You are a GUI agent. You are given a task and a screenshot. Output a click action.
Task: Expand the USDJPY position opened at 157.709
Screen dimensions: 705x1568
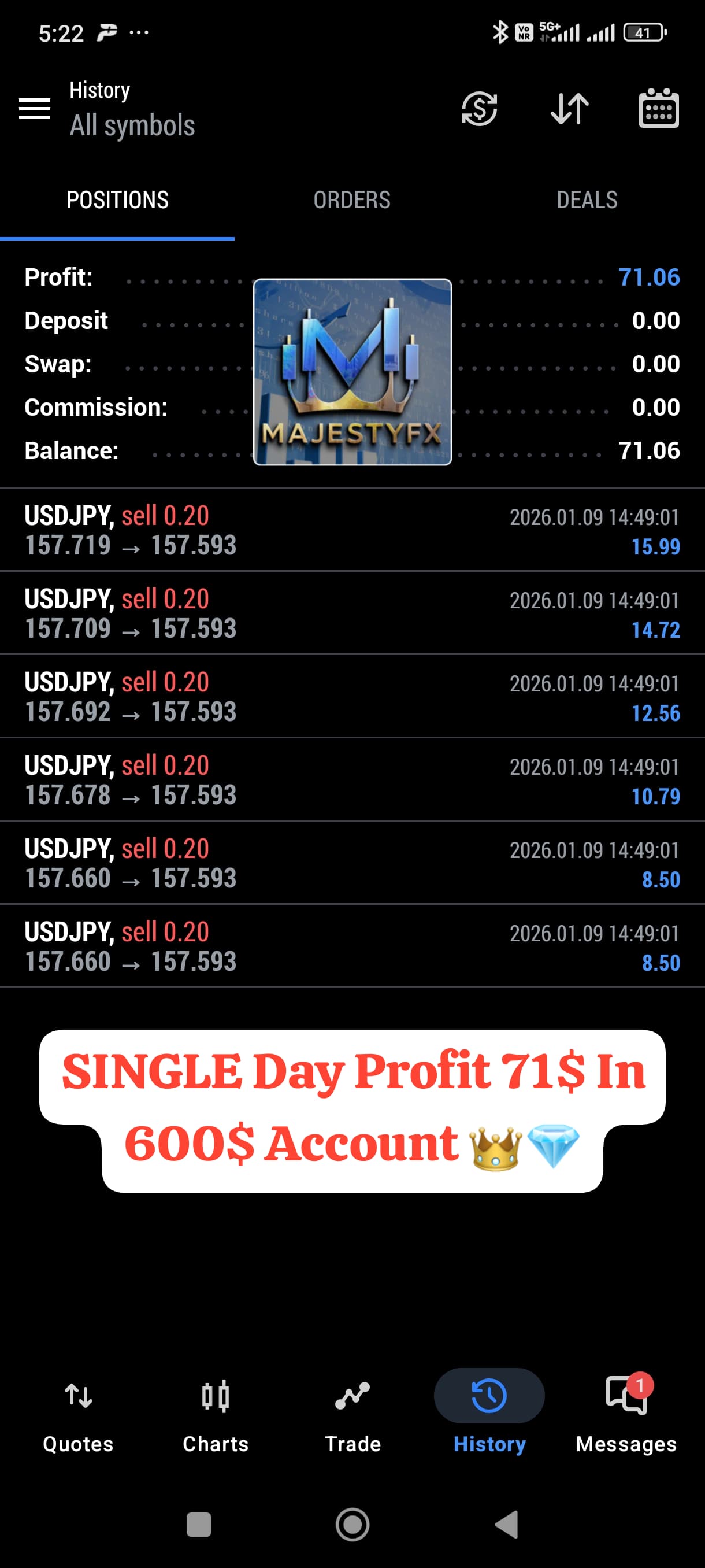pos(352,613)
